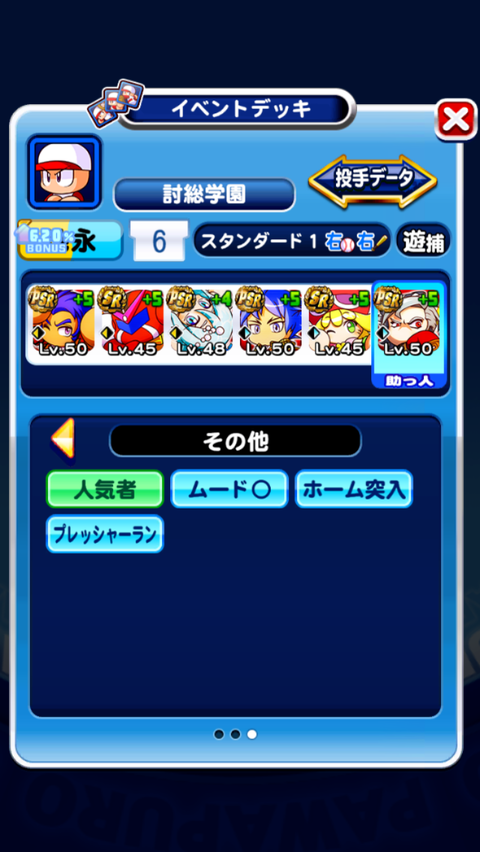Go to previous ability category arrow
The height and width of the screenshot is (852, 480).
[63, 440]
